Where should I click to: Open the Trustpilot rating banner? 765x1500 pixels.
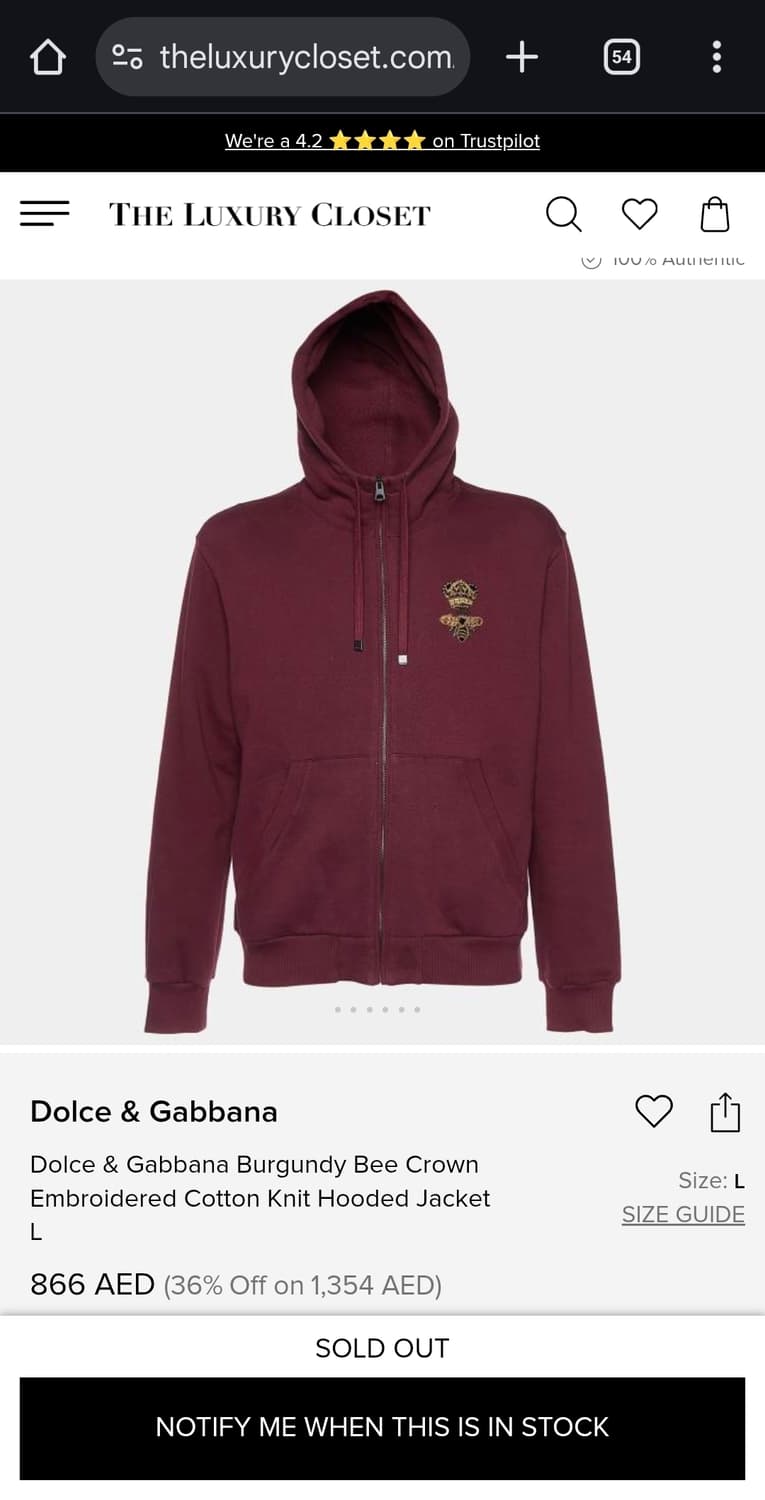pyautogui.click(x=382, y=141)
